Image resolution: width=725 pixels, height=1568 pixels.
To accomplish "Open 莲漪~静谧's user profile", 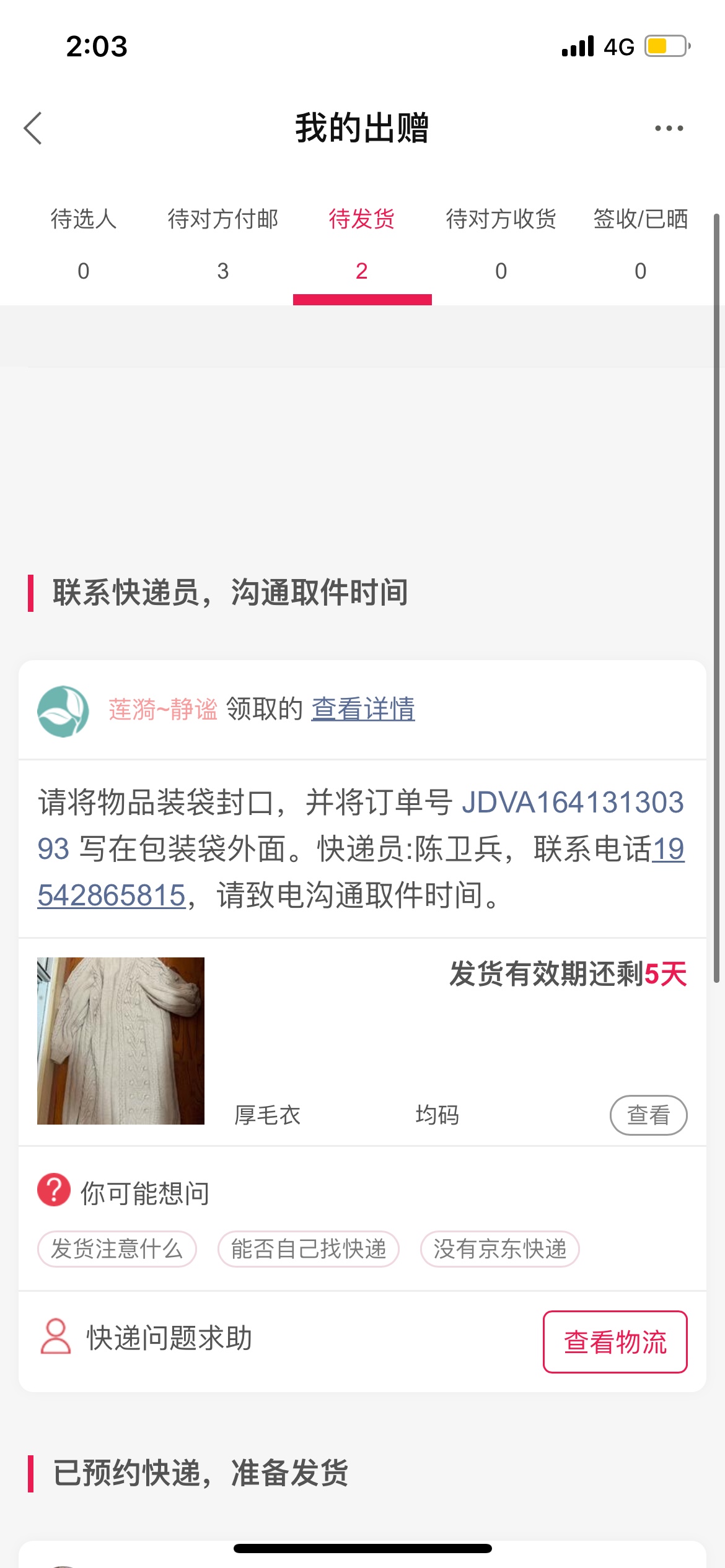I will coord(162,709).
